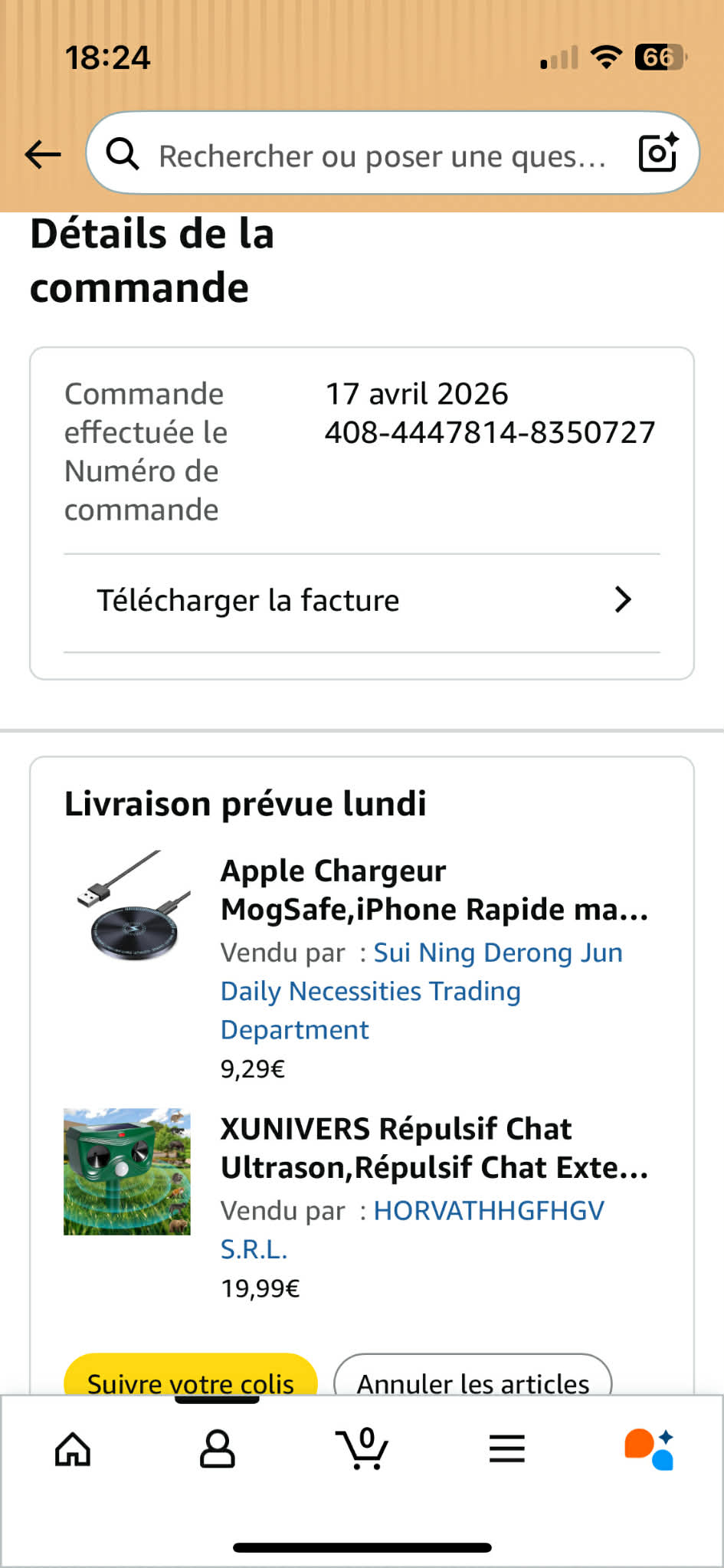Switch to the account profile tab

coord(217,1448)
